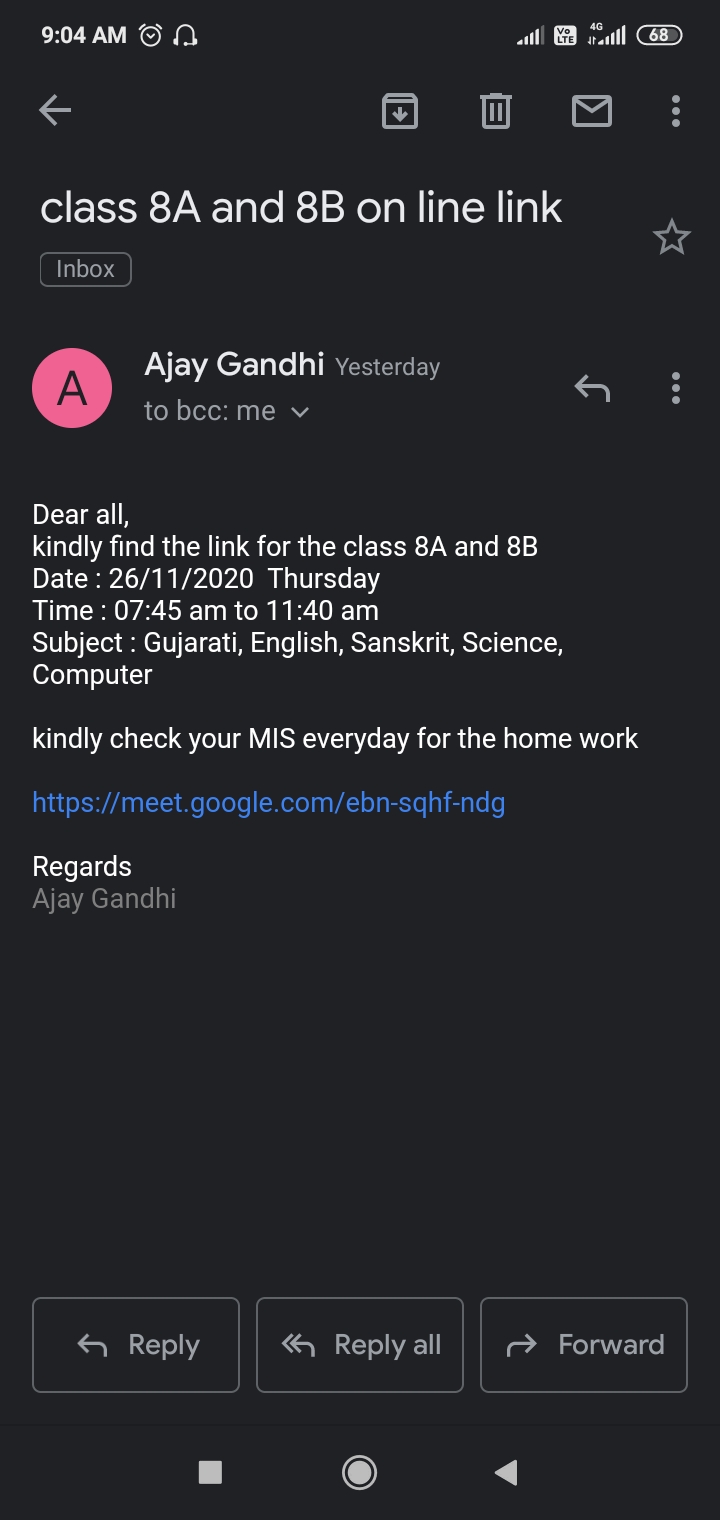Open Ajay Gandhi's sender avatar
Viewport: 720px width, 1520px height.
(72, 388)
